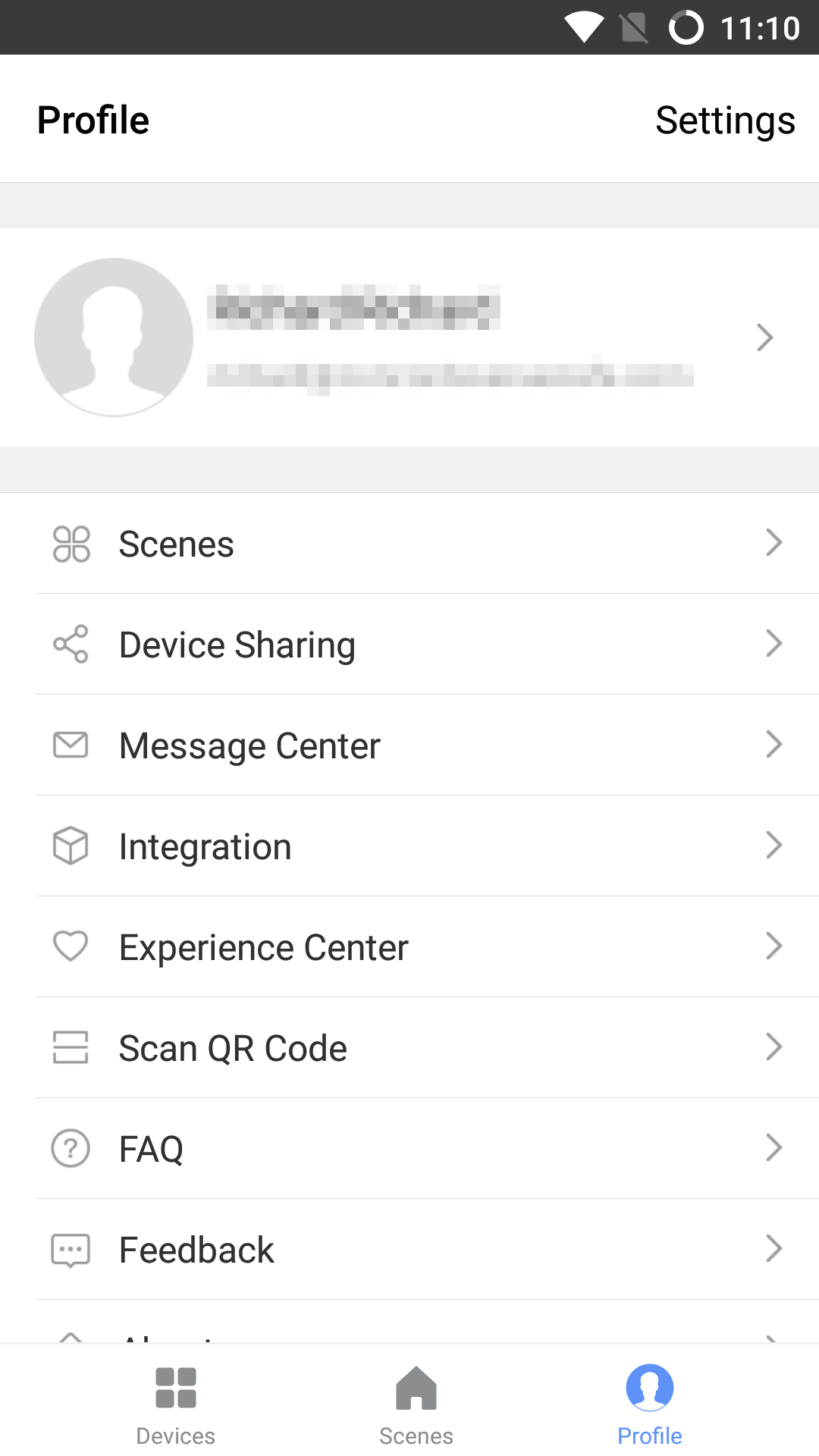Switch to the Devices tab
This screenshot has height=1456, width=819.
tap(175, 1404)
